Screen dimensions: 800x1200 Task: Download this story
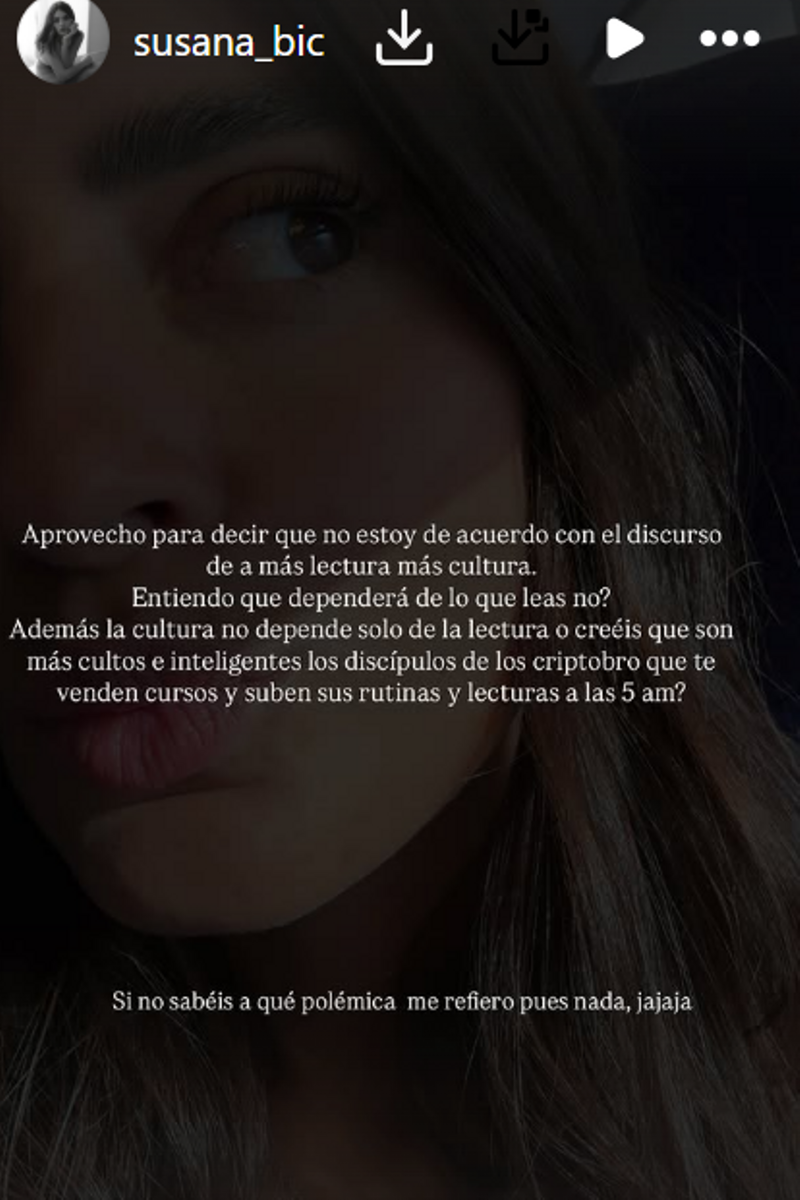[x=404, y=40]
